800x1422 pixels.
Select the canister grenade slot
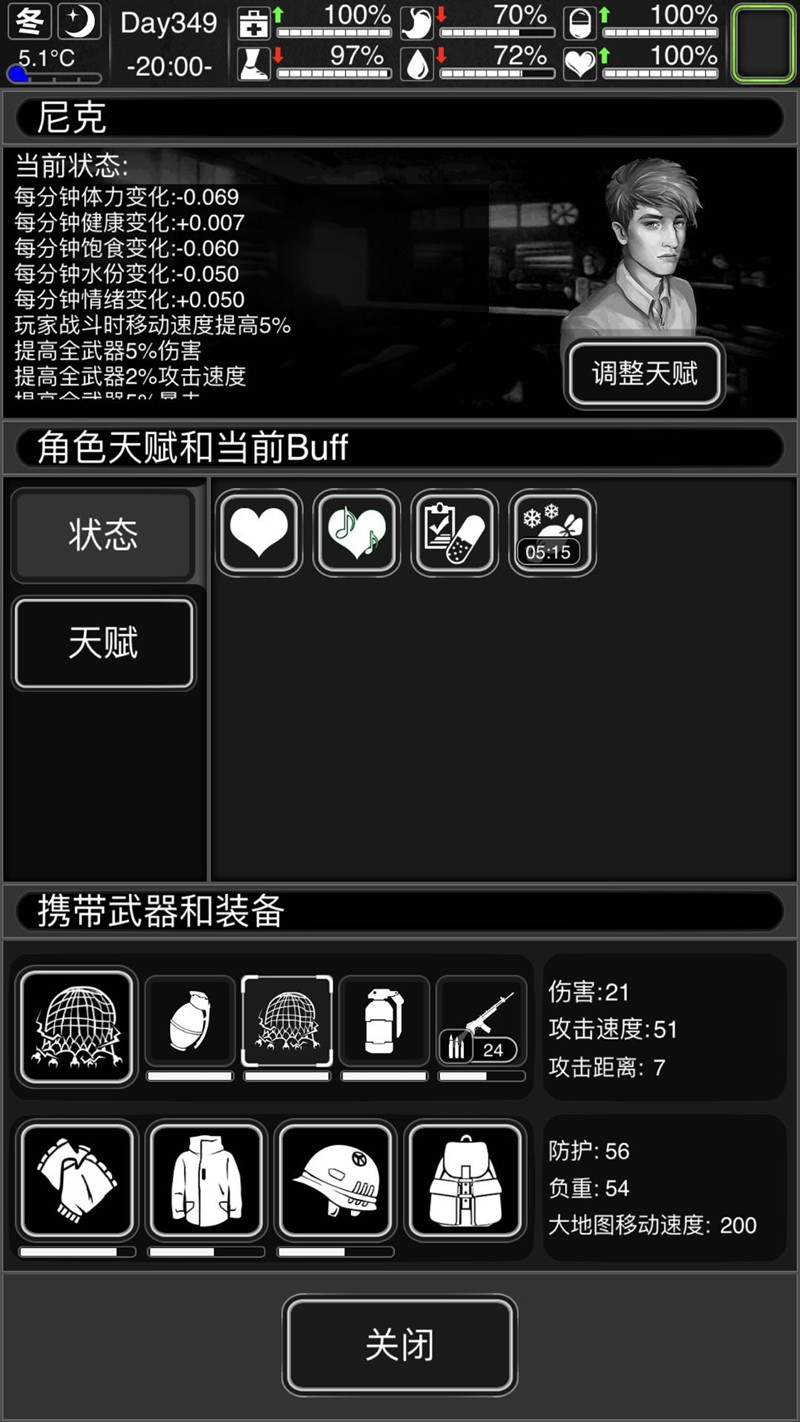384,1021
